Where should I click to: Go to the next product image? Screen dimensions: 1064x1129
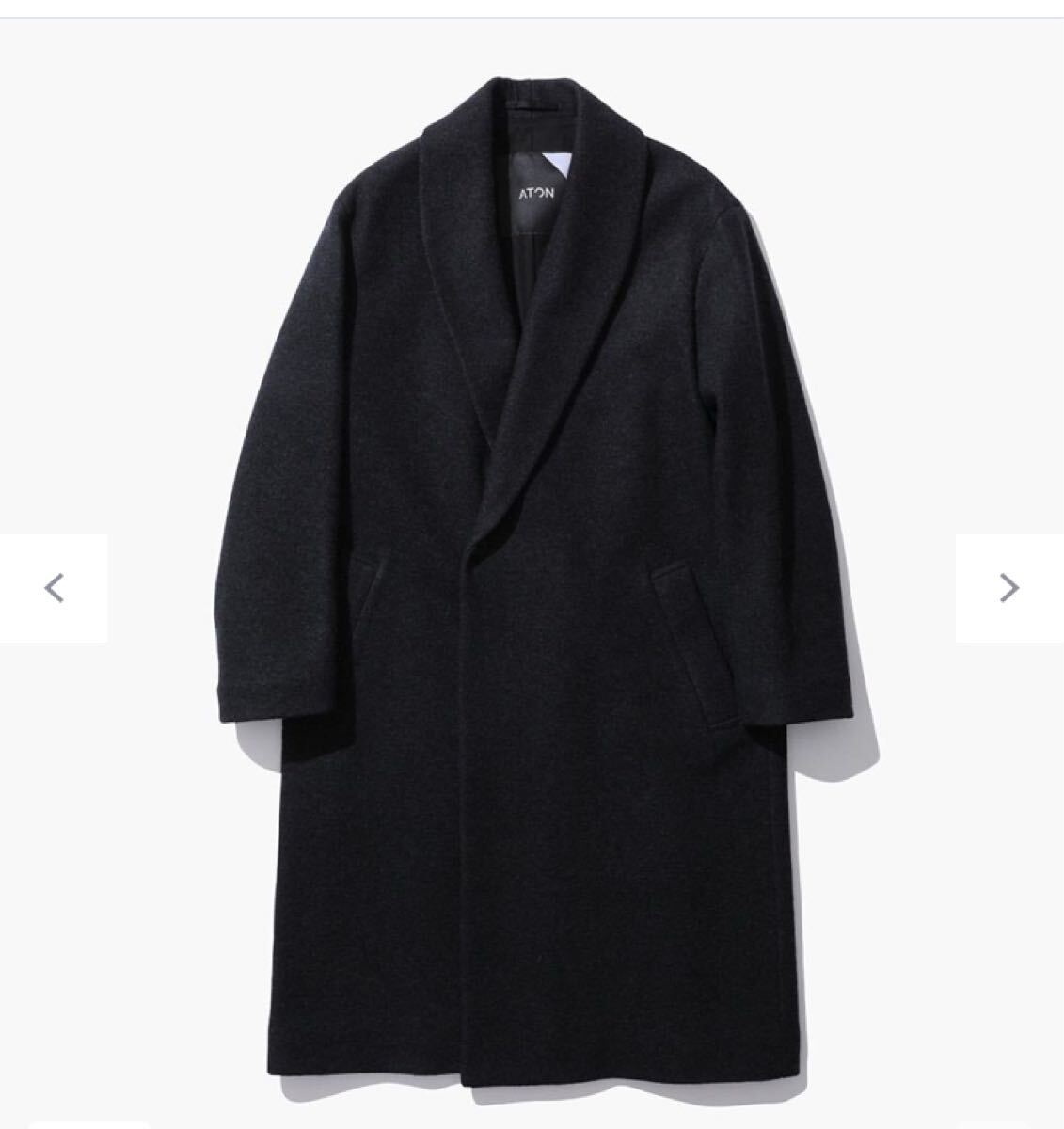pyautogui.click(x=1008, y=588)
